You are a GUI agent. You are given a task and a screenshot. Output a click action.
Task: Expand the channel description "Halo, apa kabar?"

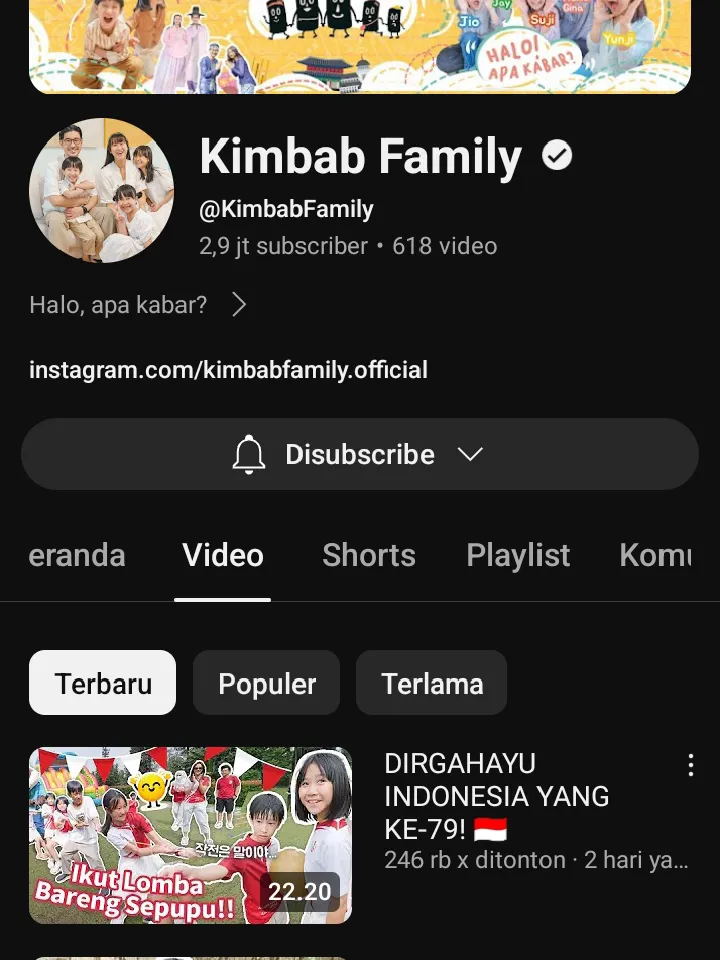coord(138,305)
